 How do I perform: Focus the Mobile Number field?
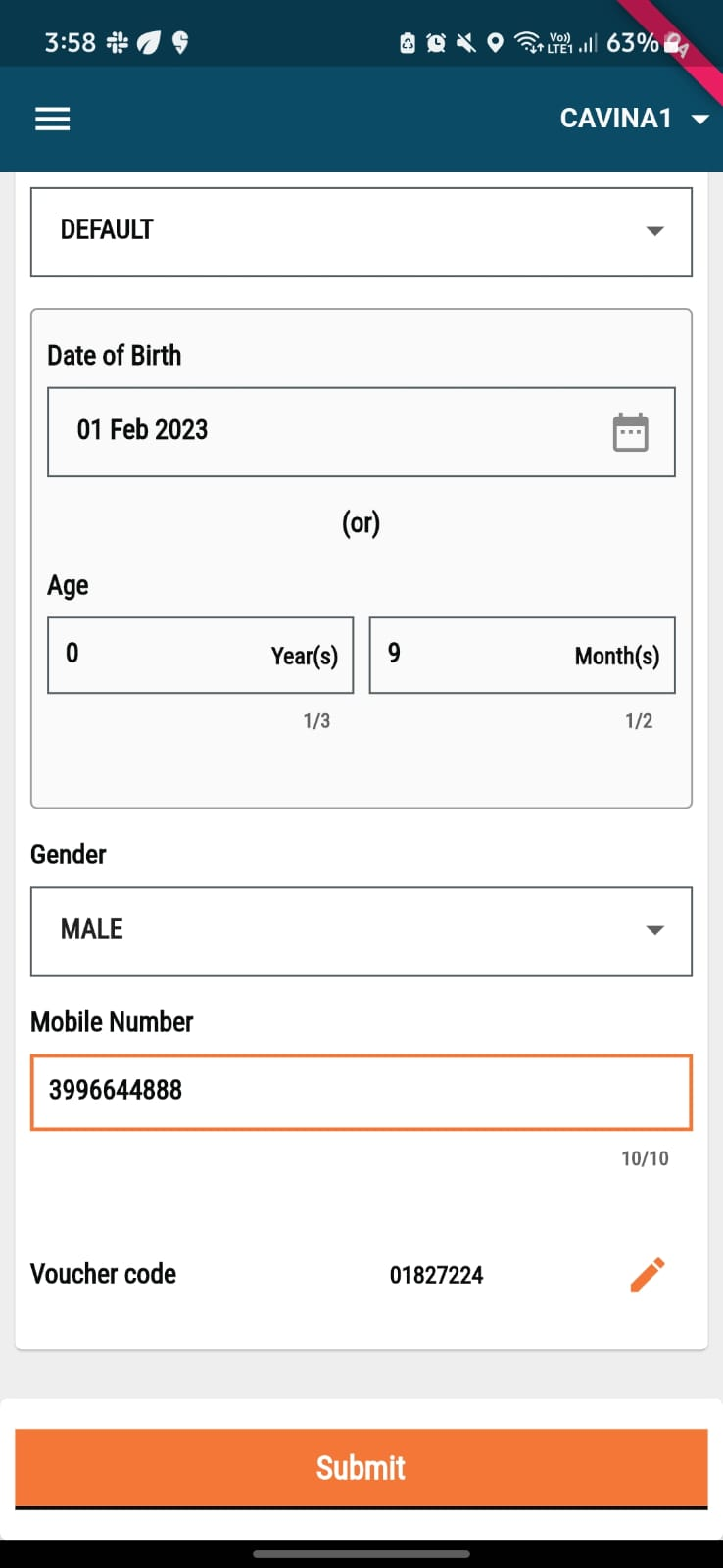(x=361, y=1092)
